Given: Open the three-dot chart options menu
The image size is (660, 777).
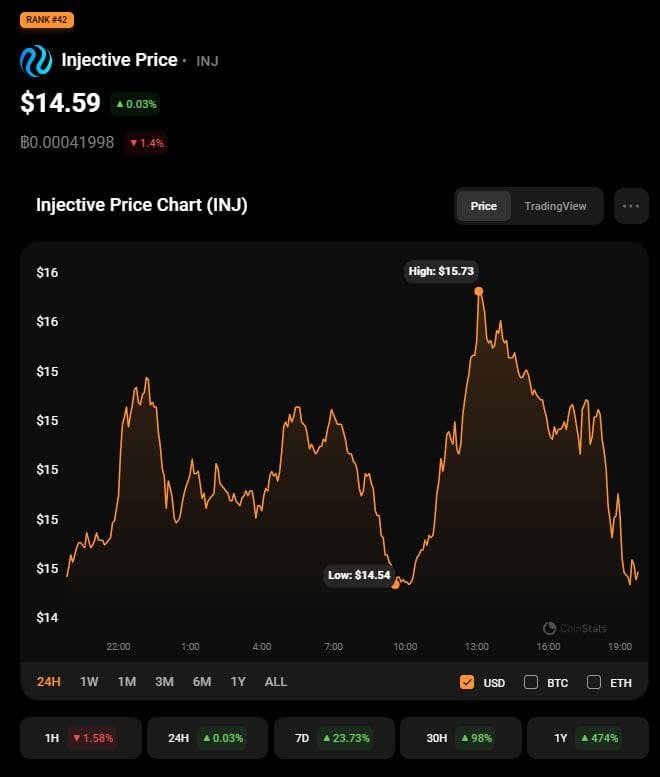Looking at the screenshot, I should point(630,206).
